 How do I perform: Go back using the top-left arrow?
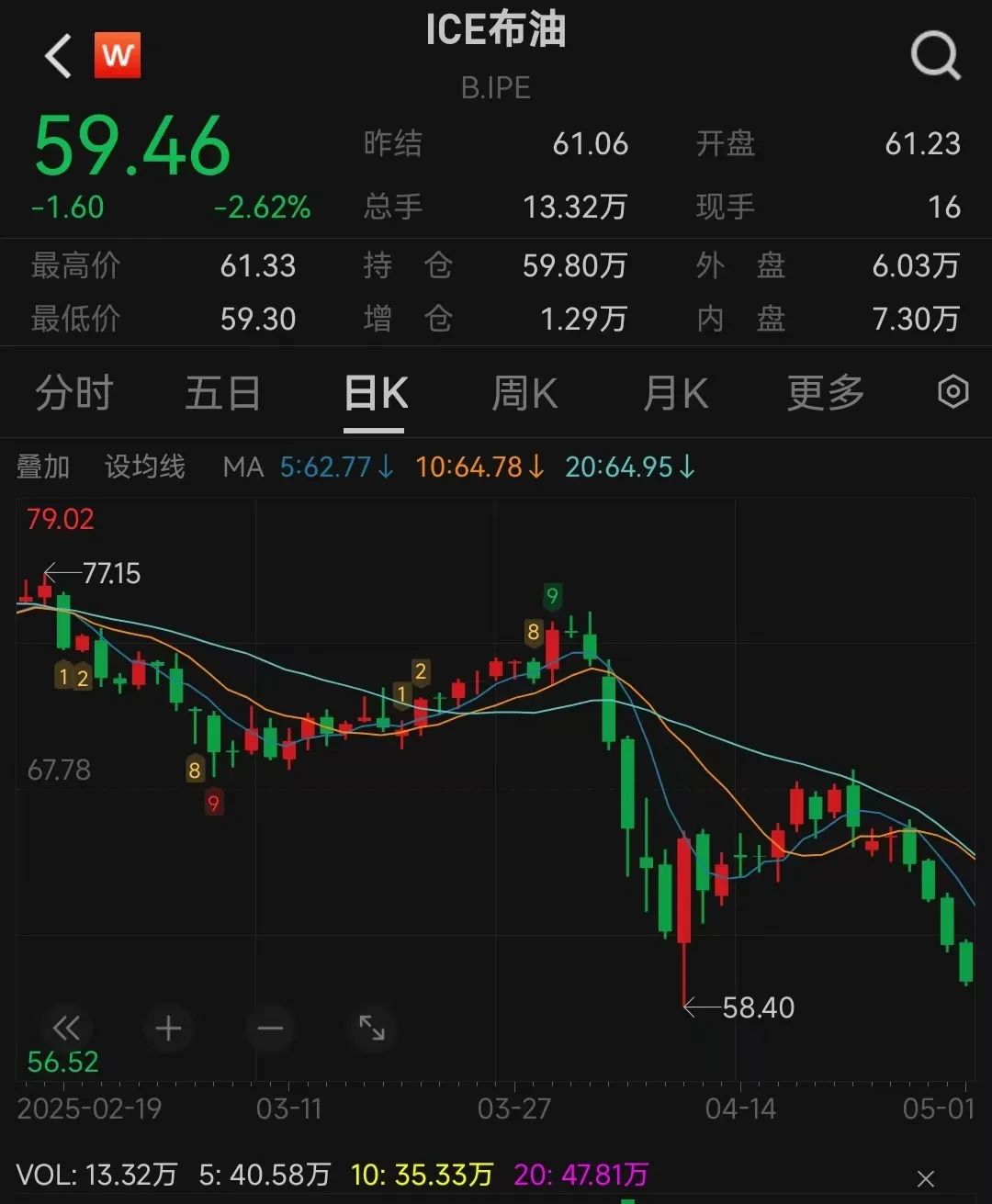click(58, 56)
